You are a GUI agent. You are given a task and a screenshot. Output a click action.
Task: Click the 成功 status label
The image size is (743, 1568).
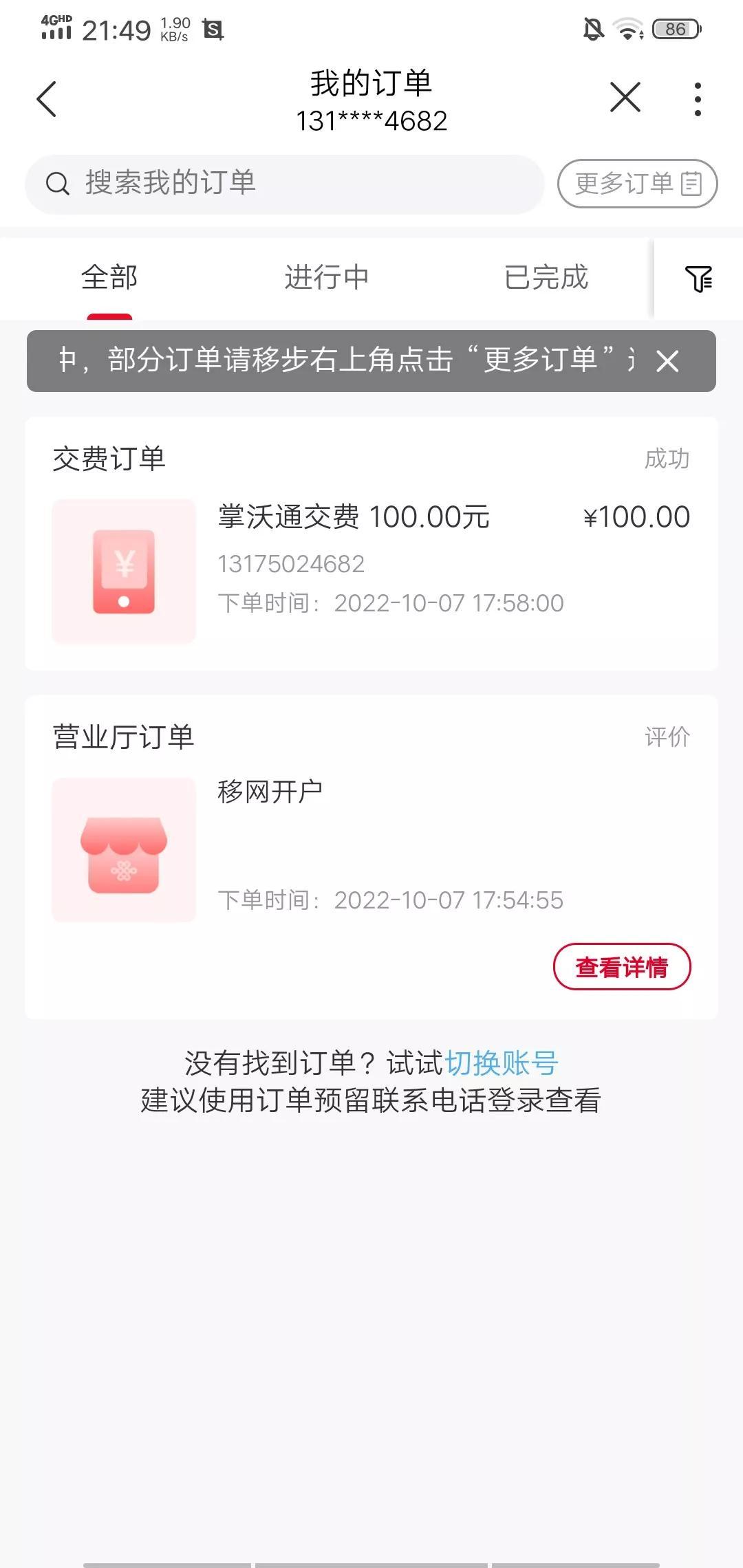click(x=667, y=459)
